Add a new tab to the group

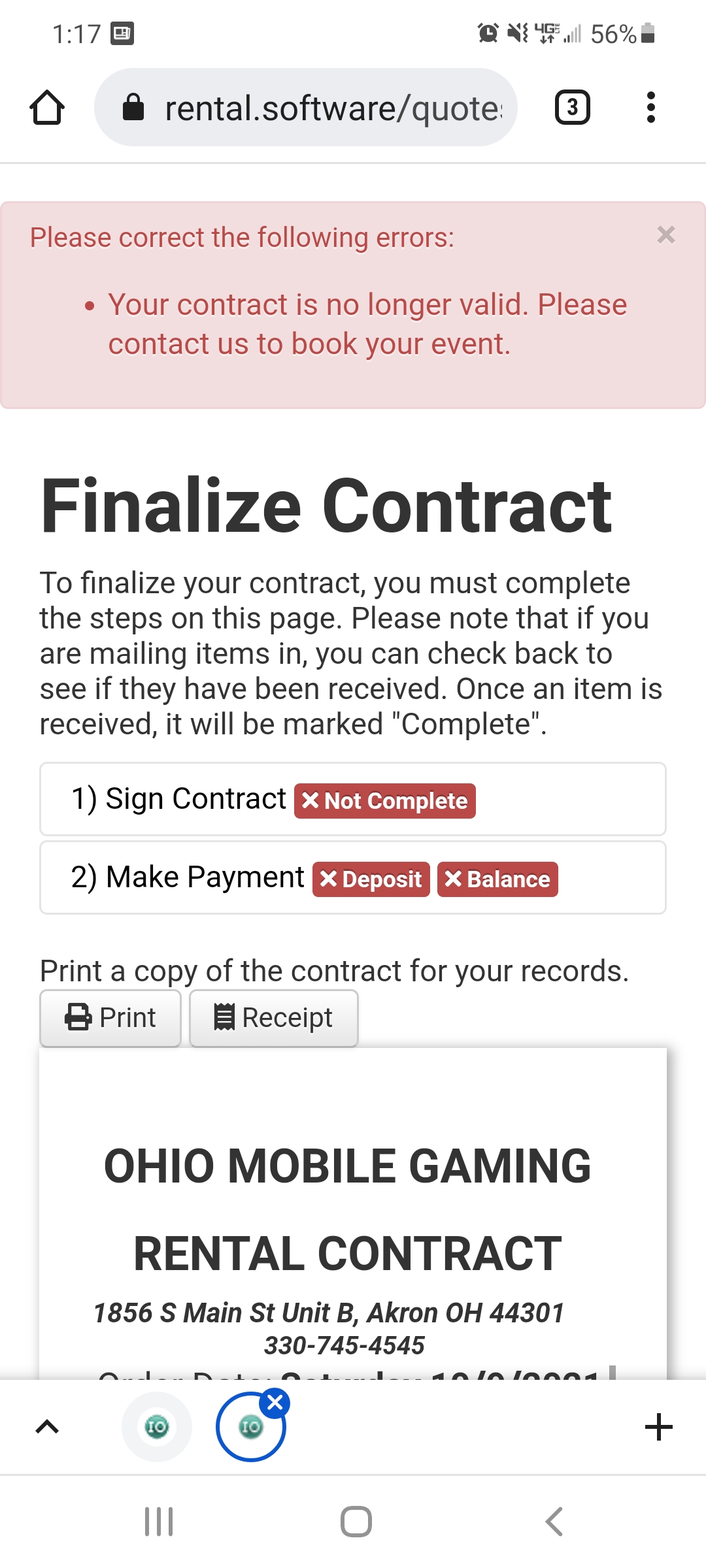658,1427
